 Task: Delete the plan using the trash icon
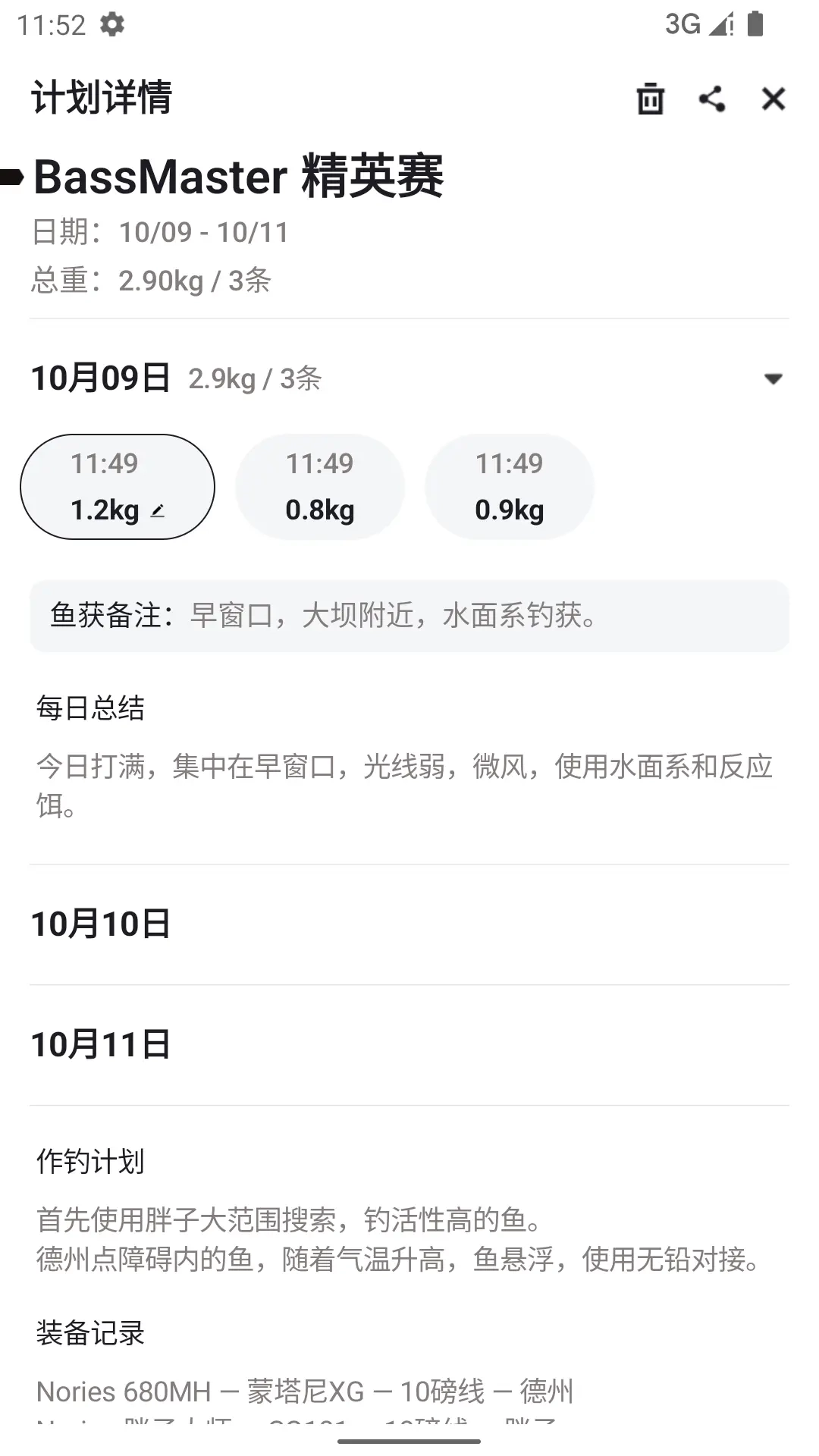coord(650,99)
